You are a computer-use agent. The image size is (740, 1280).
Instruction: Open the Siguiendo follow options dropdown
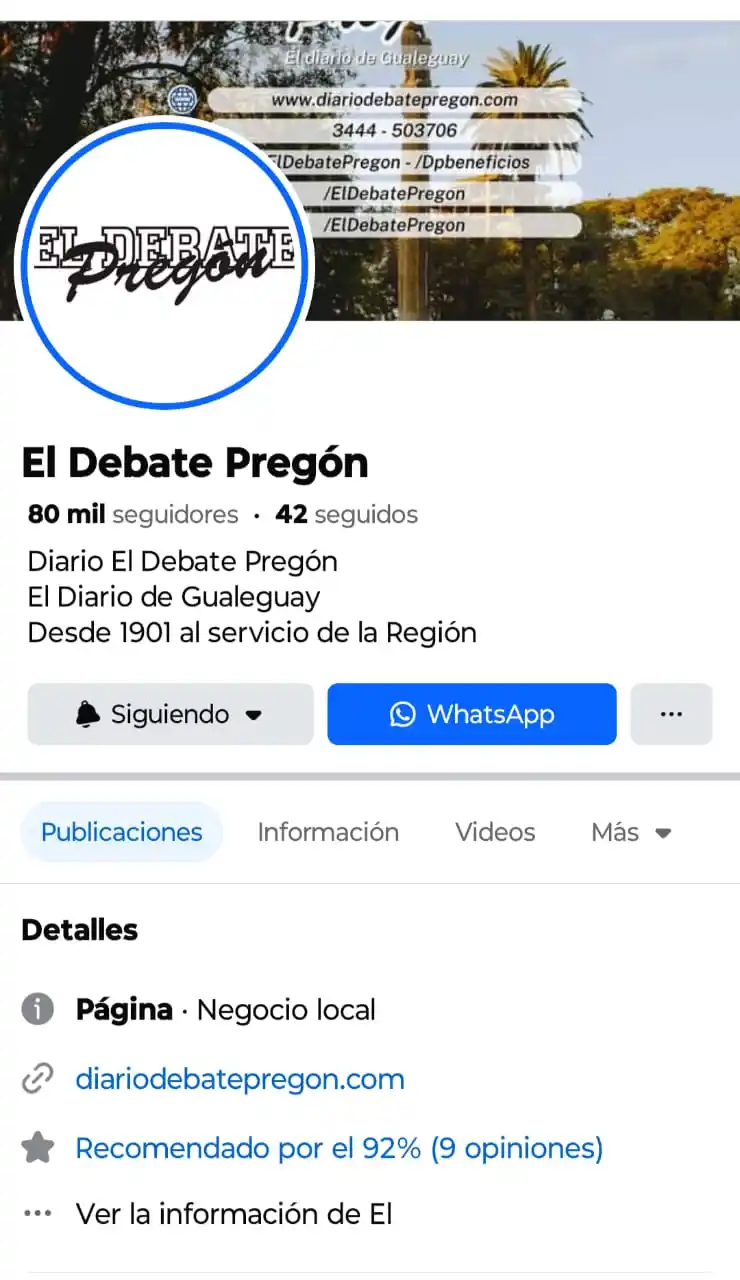[170, 714]
